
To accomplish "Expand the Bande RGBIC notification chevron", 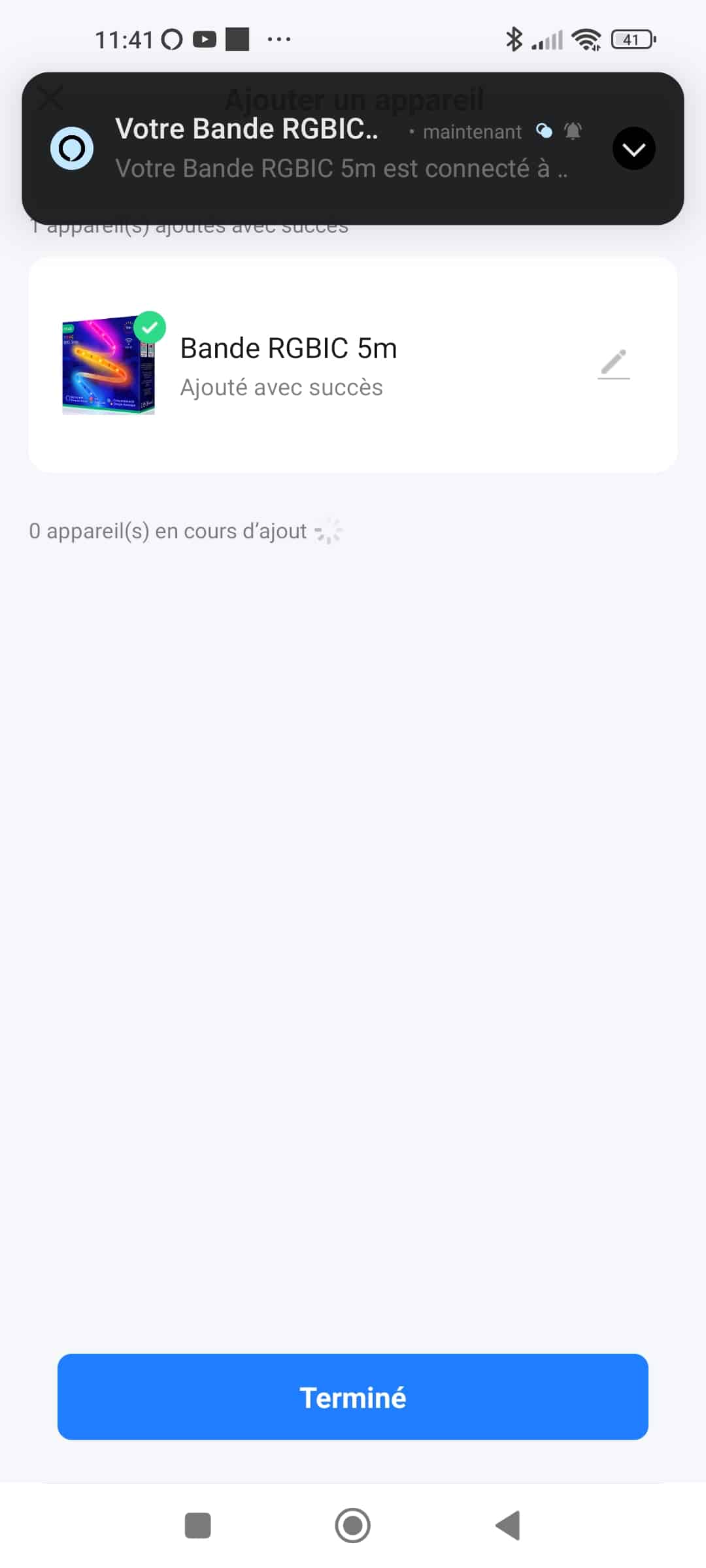I will click(x=633, y=149).
